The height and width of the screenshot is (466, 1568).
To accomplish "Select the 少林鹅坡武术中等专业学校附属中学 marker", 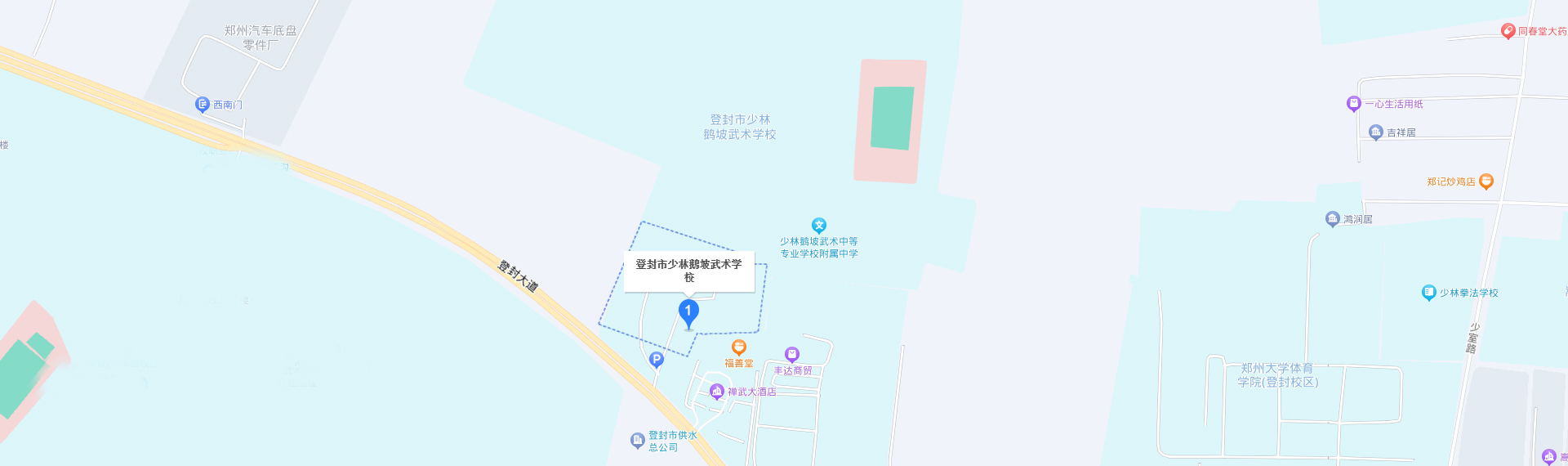I will tap(818, 226).
